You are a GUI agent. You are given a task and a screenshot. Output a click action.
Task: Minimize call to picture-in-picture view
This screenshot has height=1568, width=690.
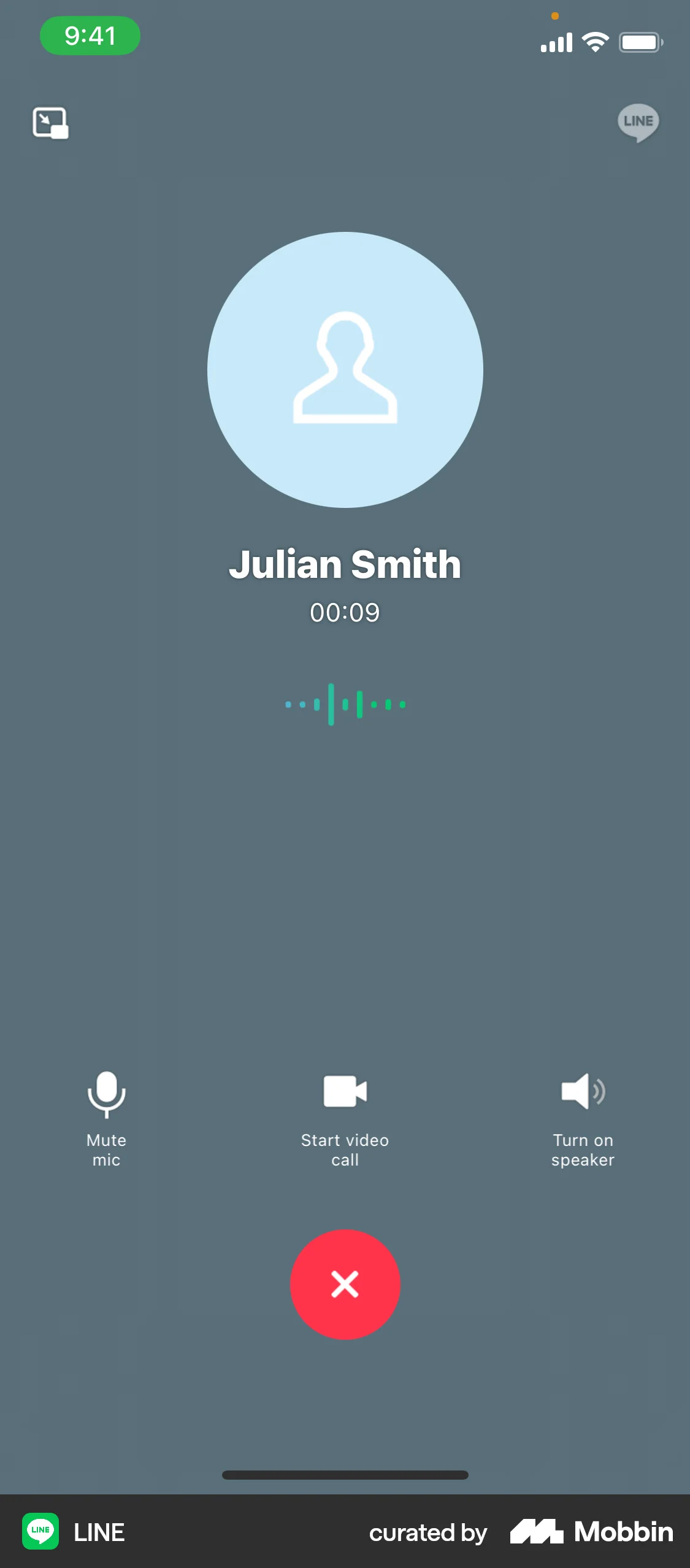pyautogui.click(x=50, y=123)
